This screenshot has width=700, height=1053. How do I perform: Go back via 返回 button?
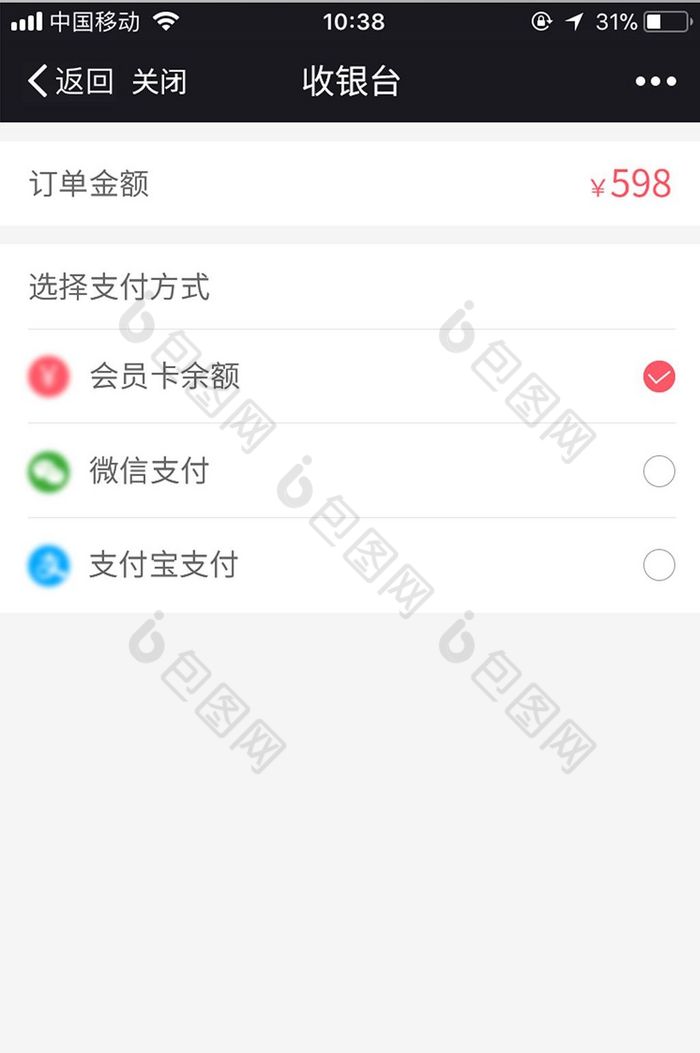coord(70,82)
